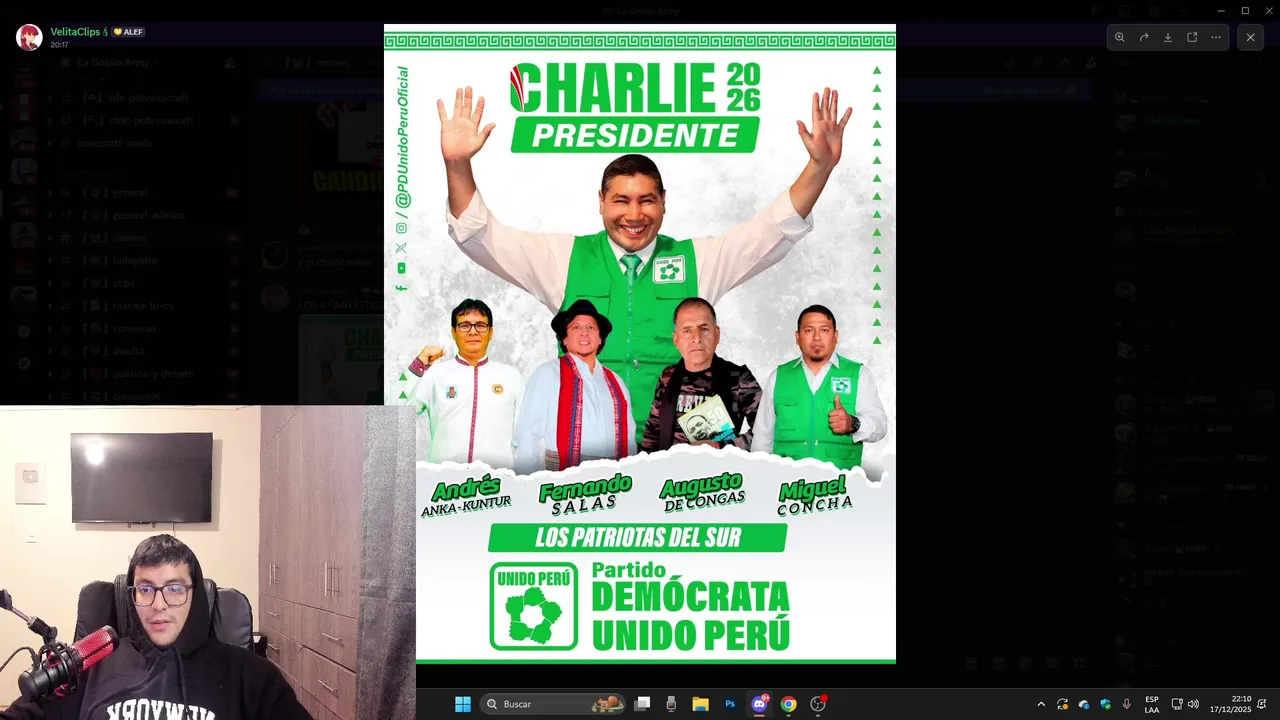Open the image in browser
The width and height of the screenshot is (1280, 720).
pos(1192,37)
